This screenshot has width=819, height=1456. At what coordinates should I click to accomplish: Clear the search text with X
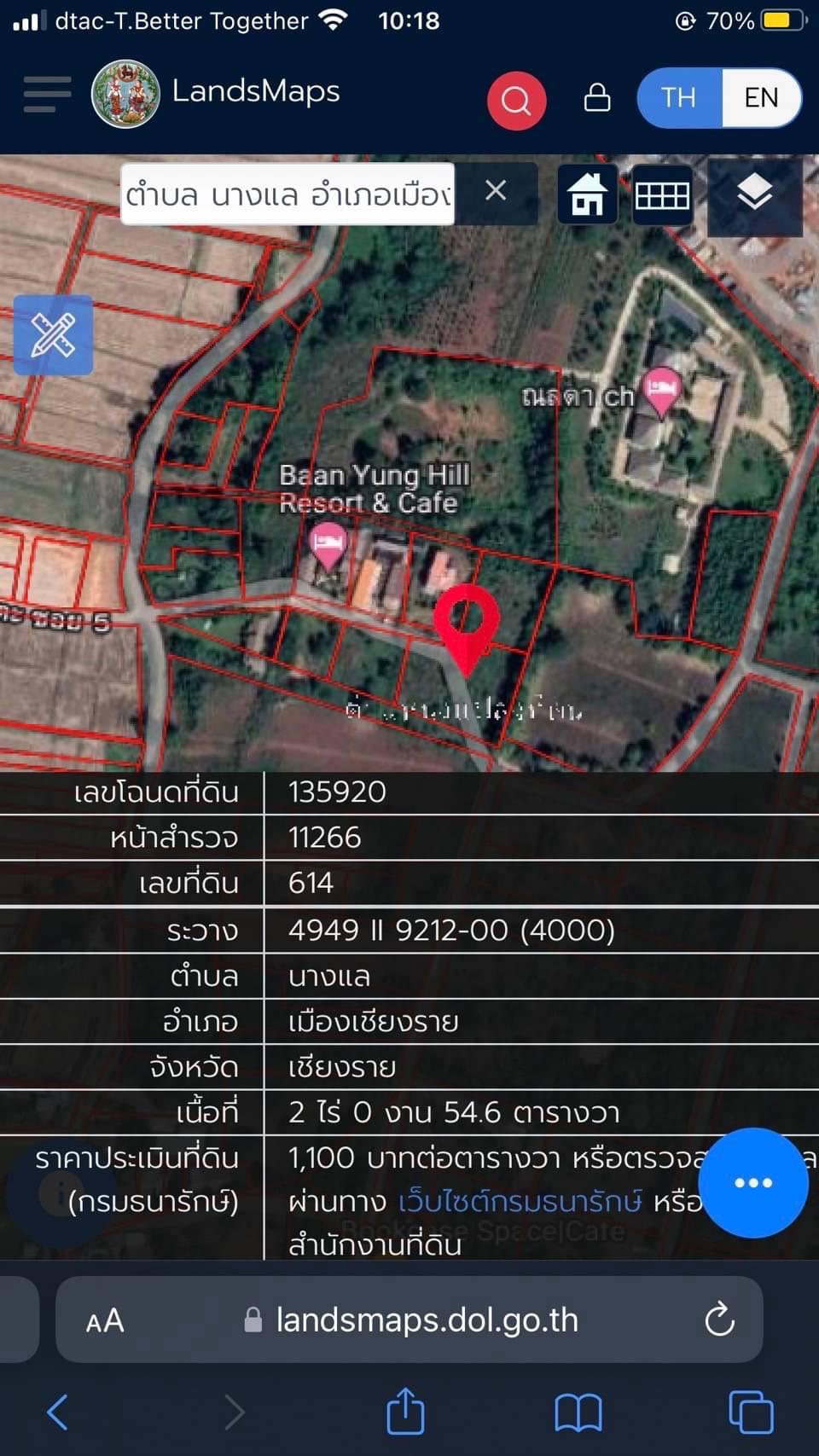coord(496,191)
